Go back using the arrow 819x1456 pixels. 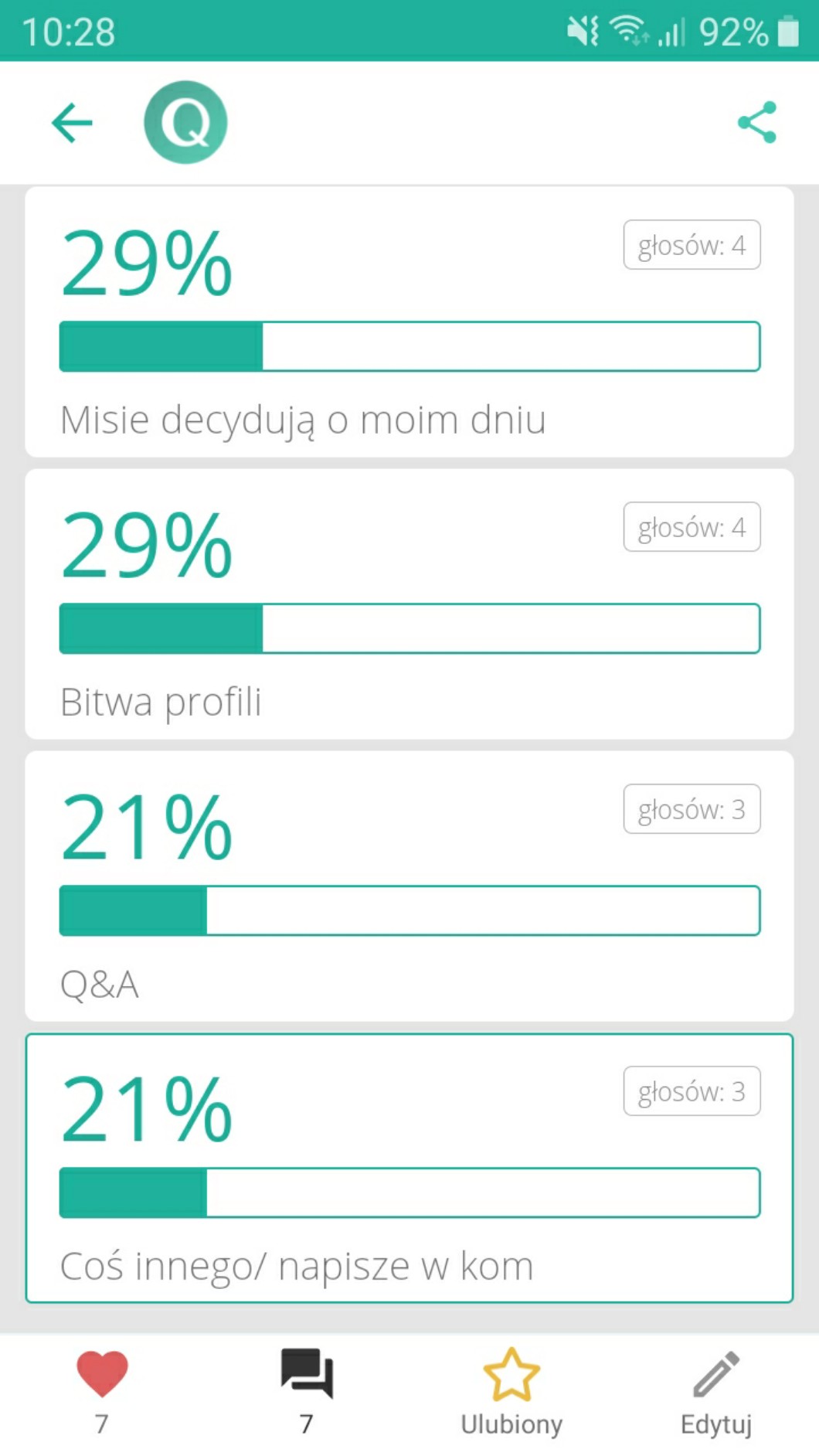[x=72, y=123]
